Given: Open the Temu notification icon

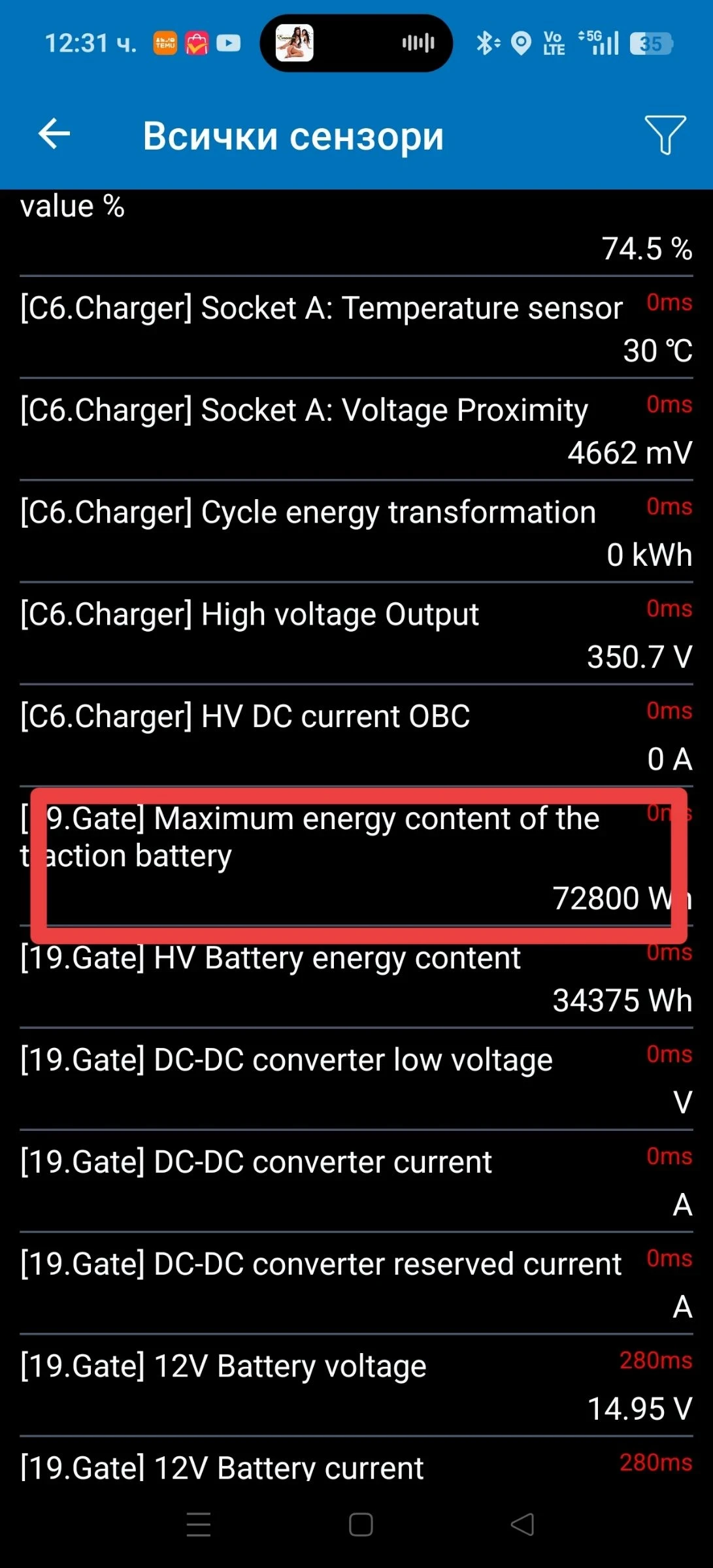Looking at the screenshot, I should [165, 43].
